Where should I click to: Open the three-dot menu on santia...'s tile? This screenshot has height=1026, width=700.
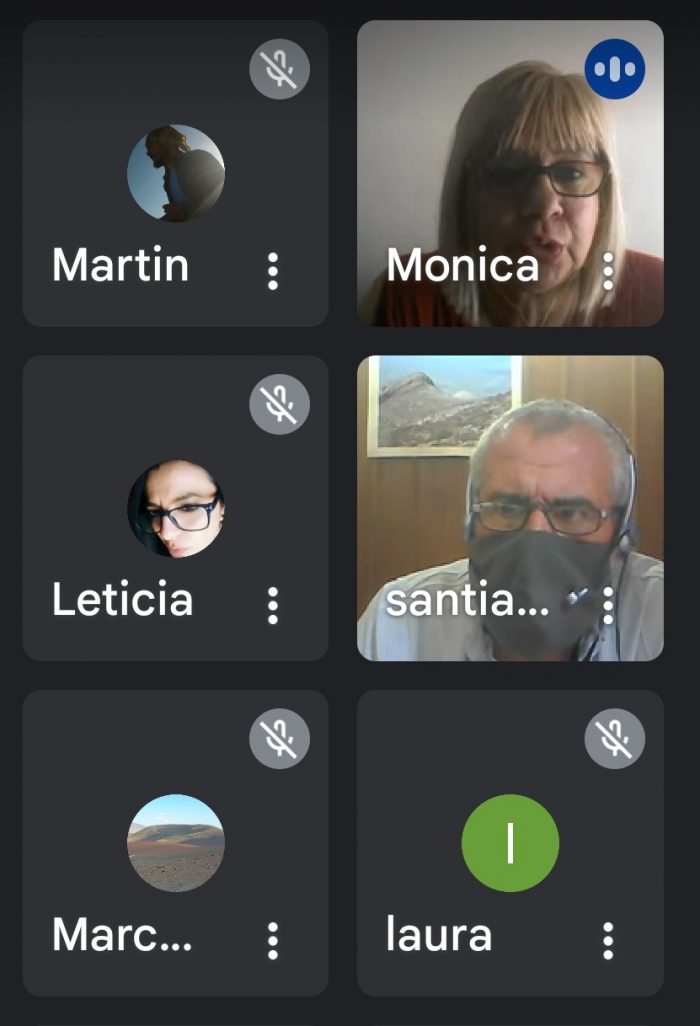[x=608, y=606]
